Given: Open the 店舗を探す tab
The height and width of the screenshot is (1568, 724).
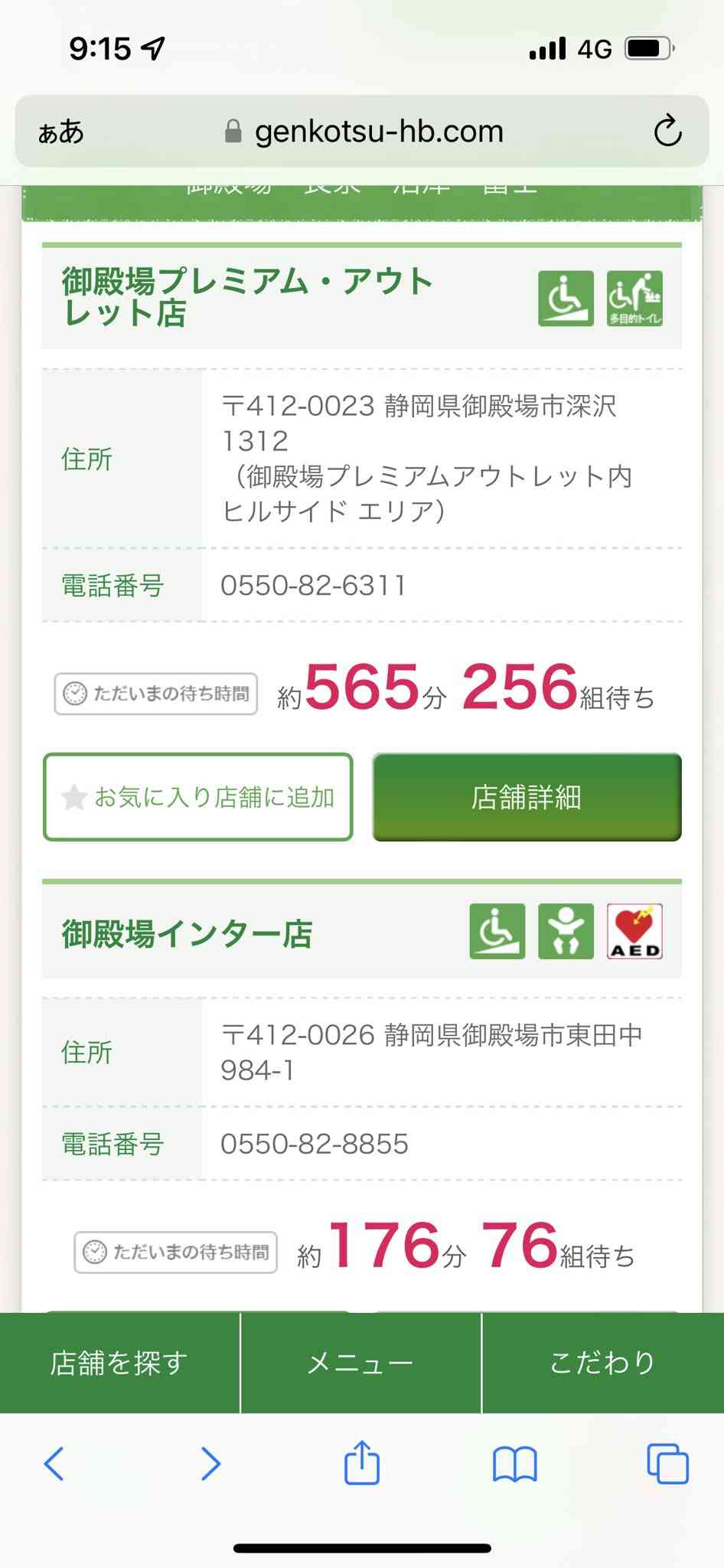Looking at the screenshot, I should [119, 1363].
